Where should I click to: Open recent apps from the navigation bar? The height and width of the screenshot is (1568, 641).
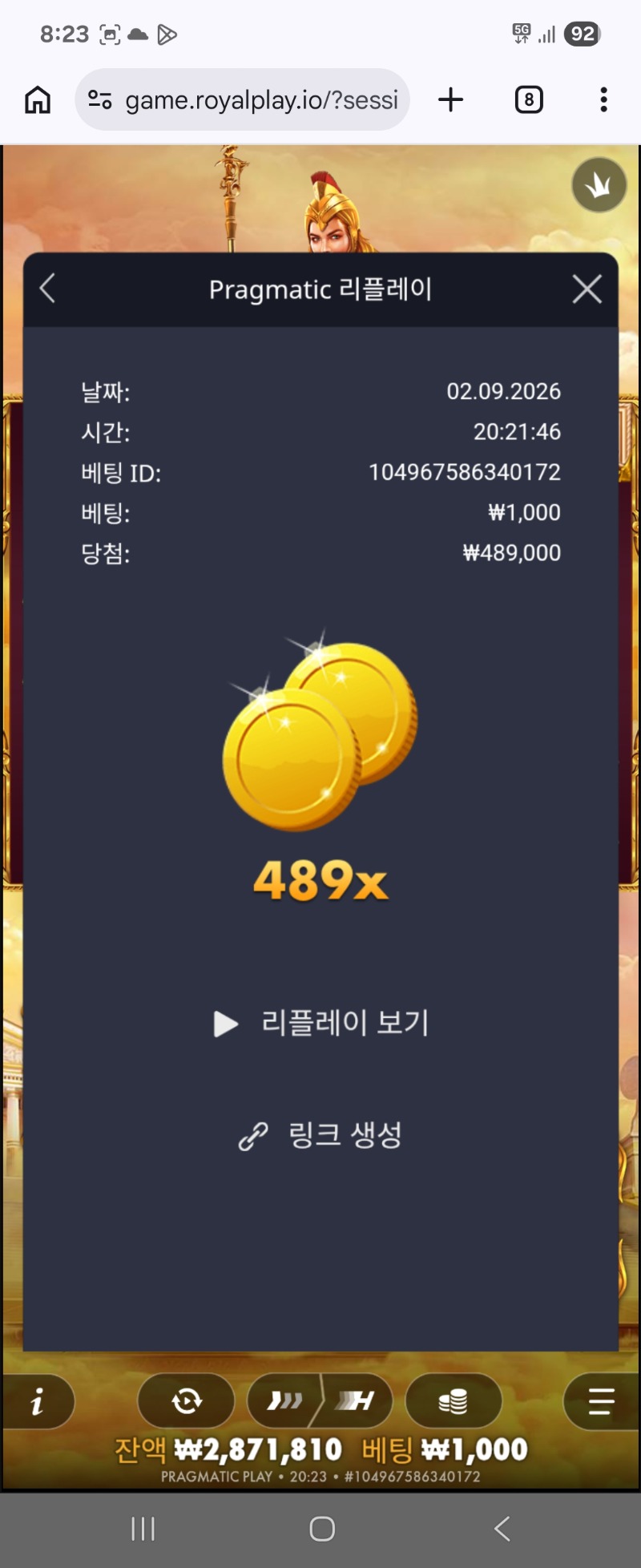(x=143, y=1529)
